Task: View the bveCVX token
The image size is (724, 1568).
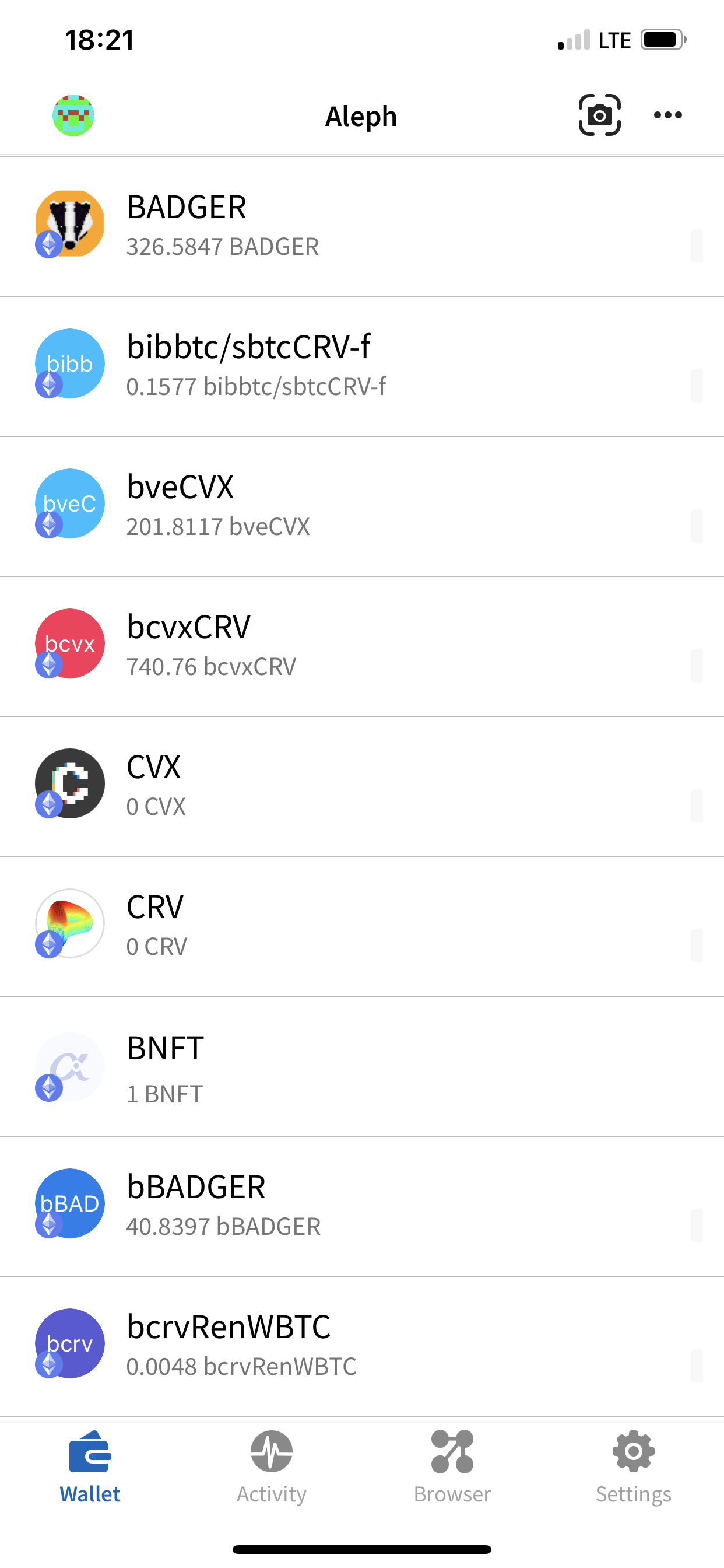Action: click(x=362, y=506)
